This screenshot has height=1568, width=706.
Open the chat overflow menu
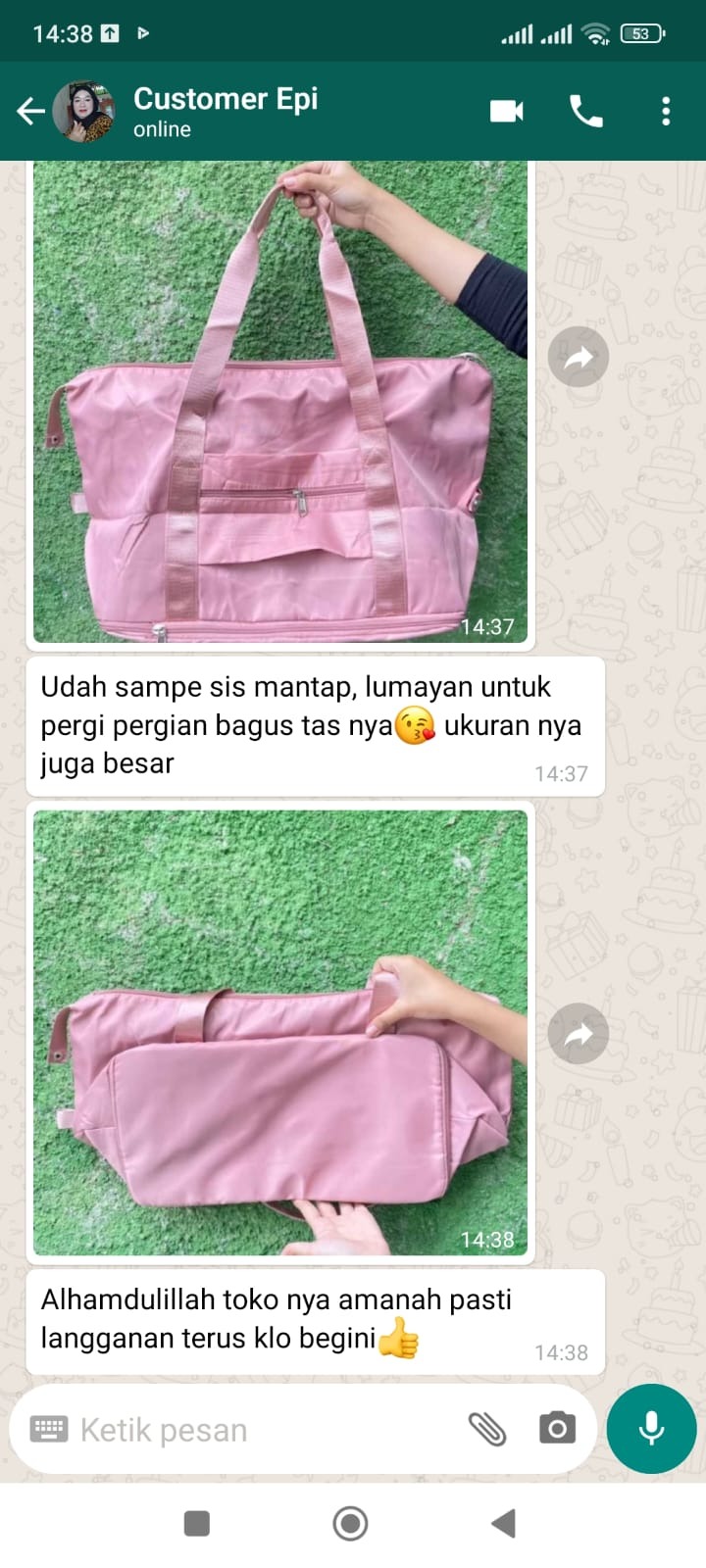pyautogui.click(x=666, y=111)
